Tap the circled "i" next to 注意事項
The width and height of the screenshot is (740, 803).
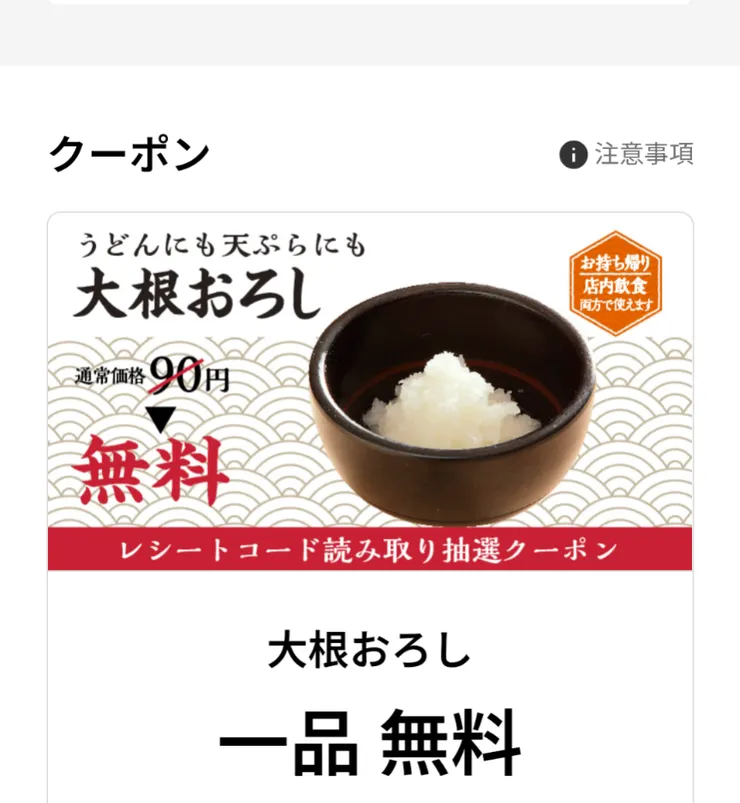coord(573,155)
